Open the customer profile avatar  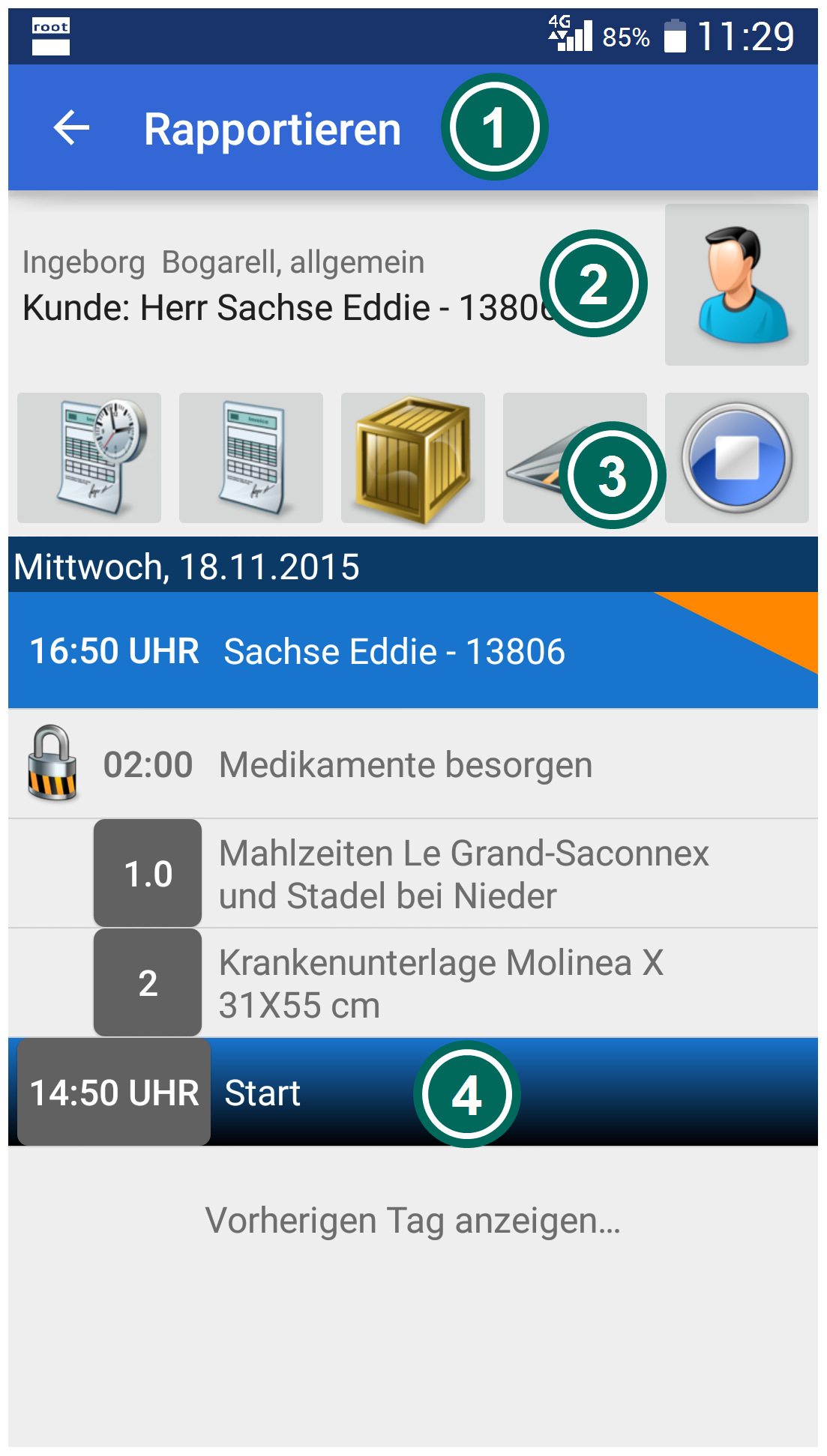point(736,285)
